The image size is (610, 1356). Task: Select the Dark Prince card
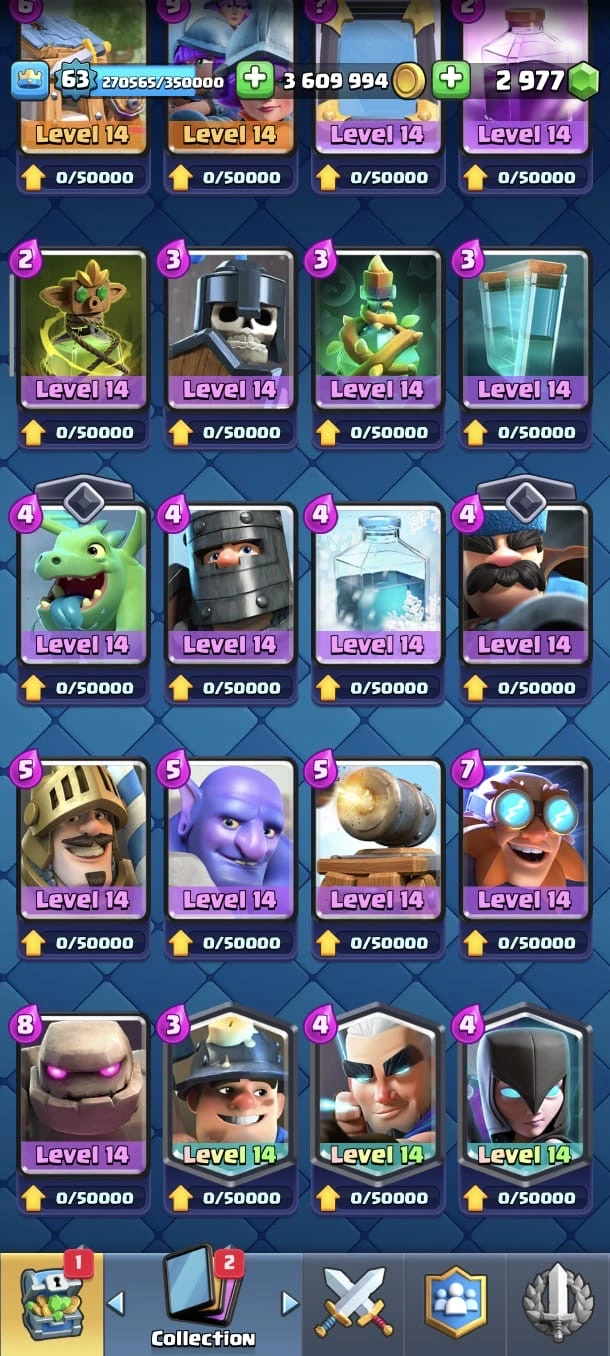pos(229,582)
